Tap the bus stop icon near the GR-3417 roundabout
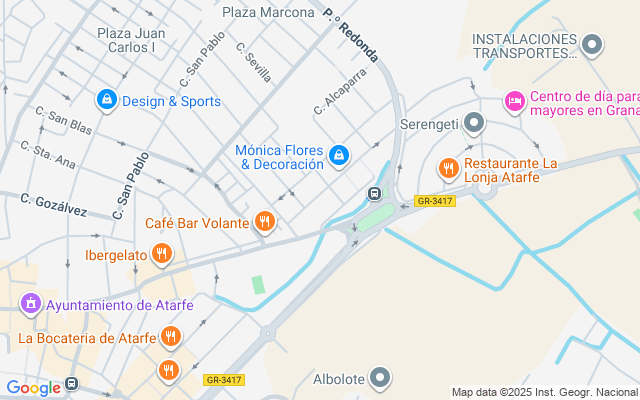This screenshot has height=400, width=640. tap(374, 193)
